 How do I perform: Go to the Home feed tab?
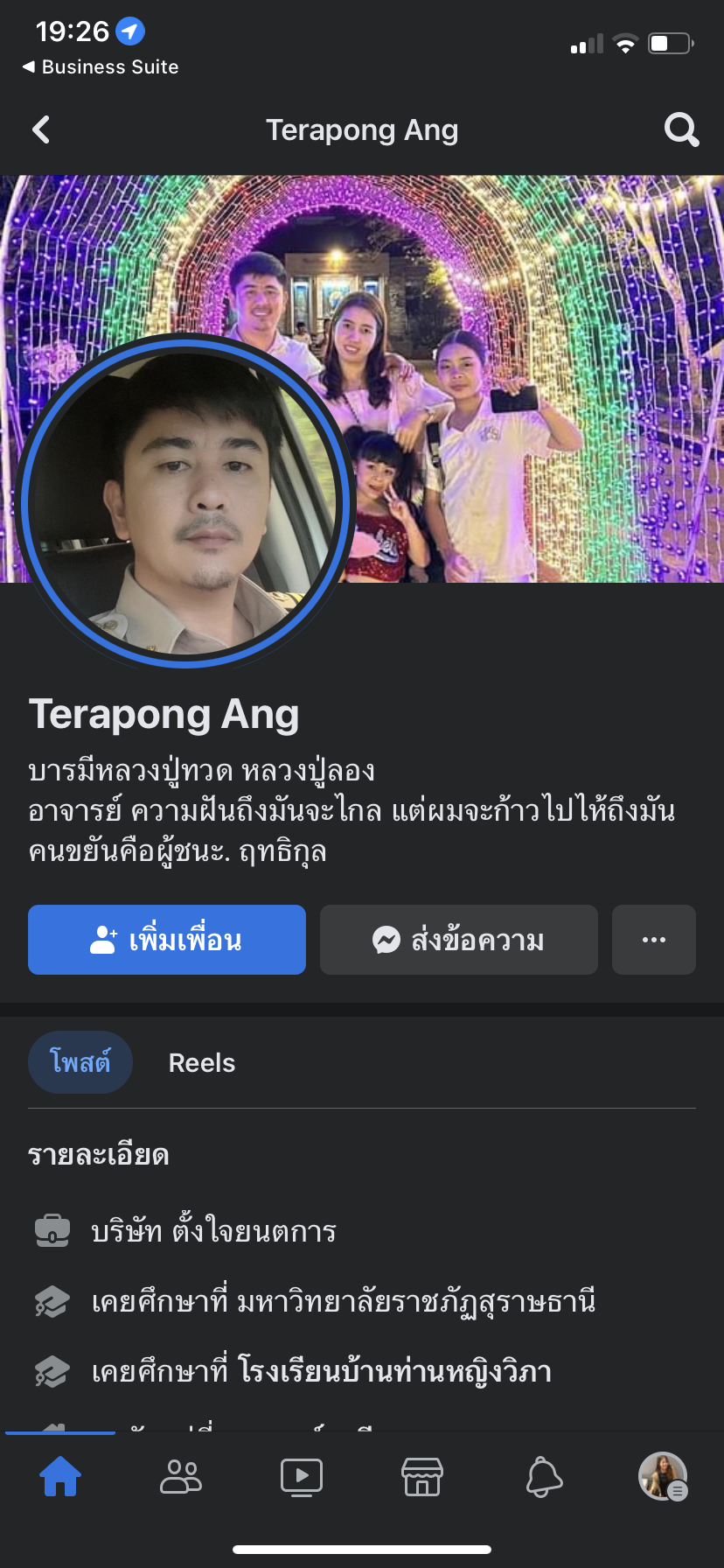(x=60, y=1477)
